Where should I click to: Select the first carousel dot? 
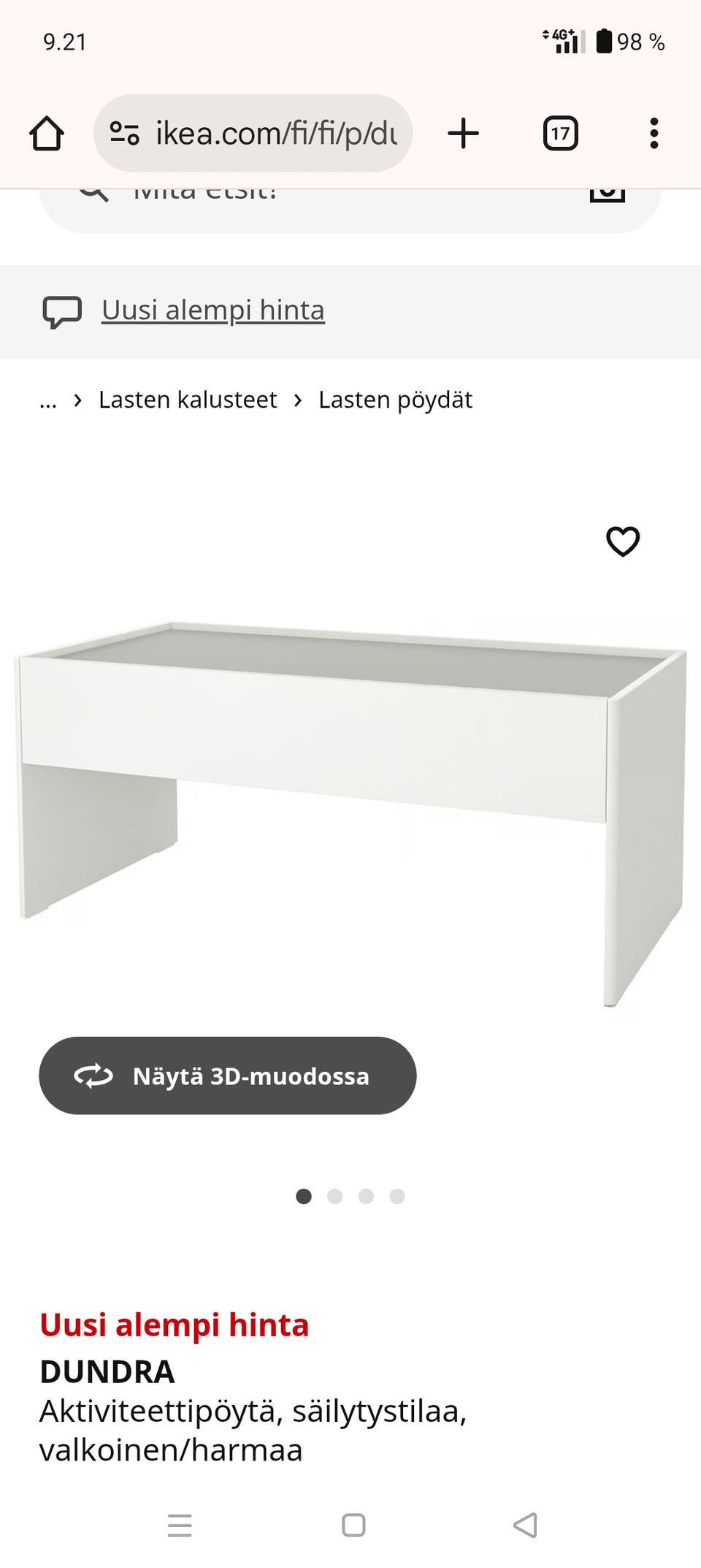tap(304, 1197)
